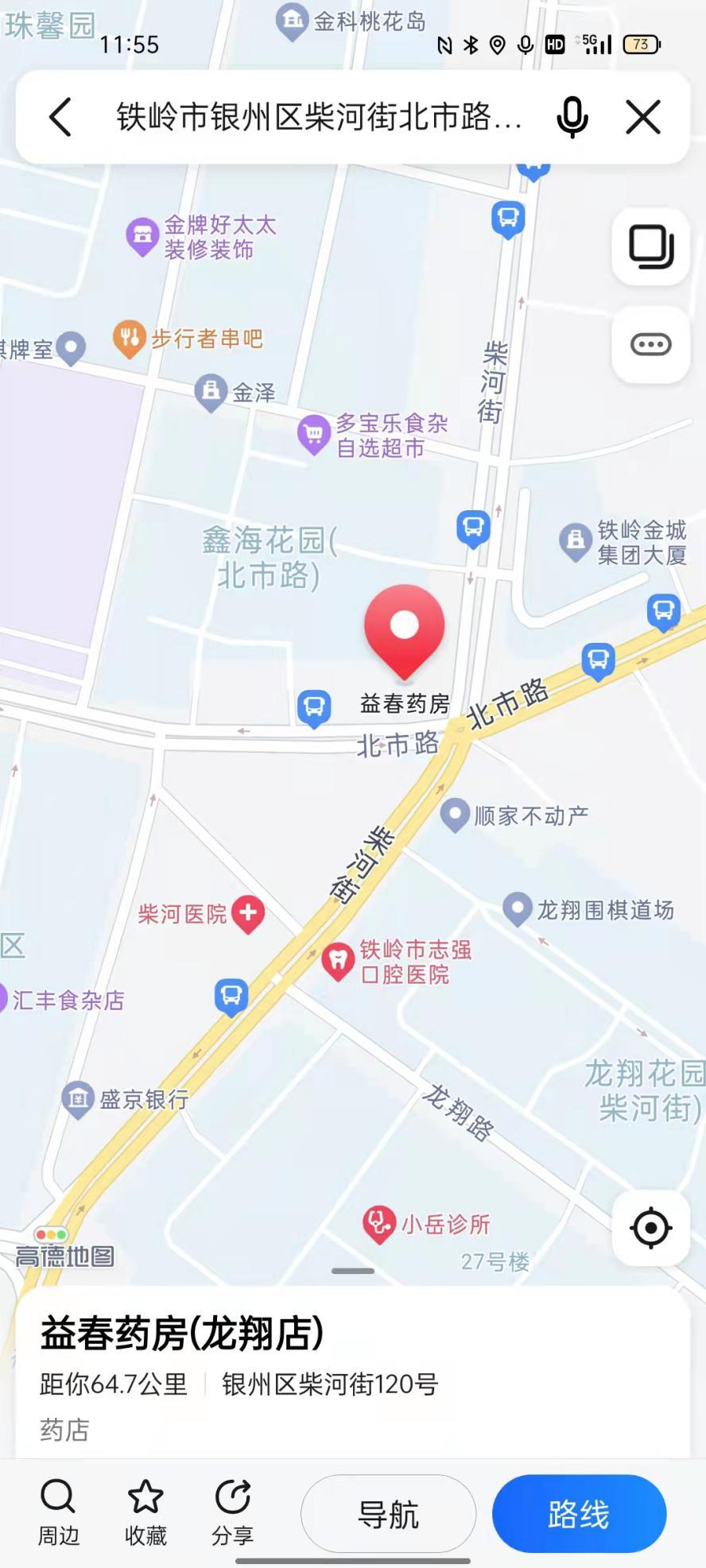Select 铁岭市志强口腔医院 map marker

(x=338, y=960)
